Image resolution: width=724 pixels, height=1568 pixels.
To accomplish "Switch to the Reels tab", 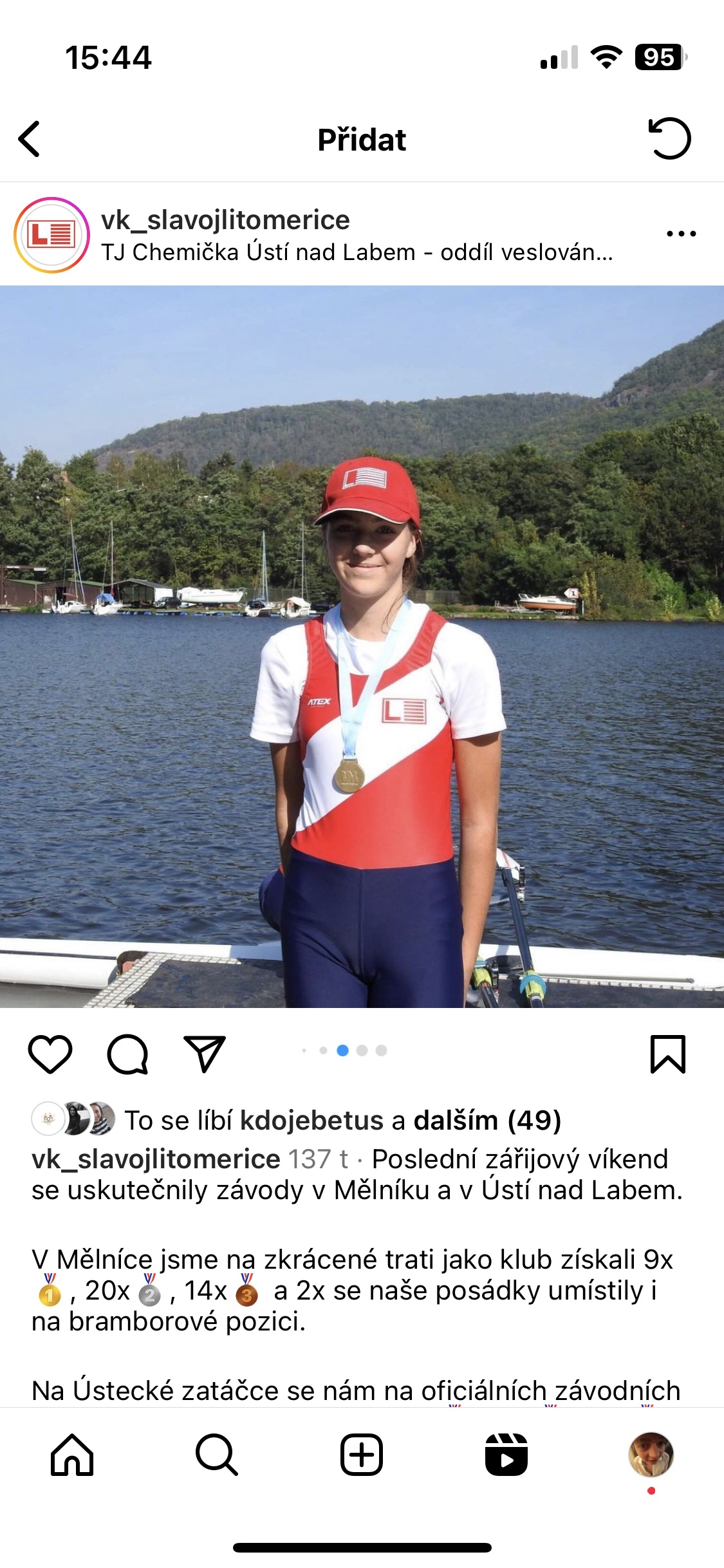I will pos(506,1455).
